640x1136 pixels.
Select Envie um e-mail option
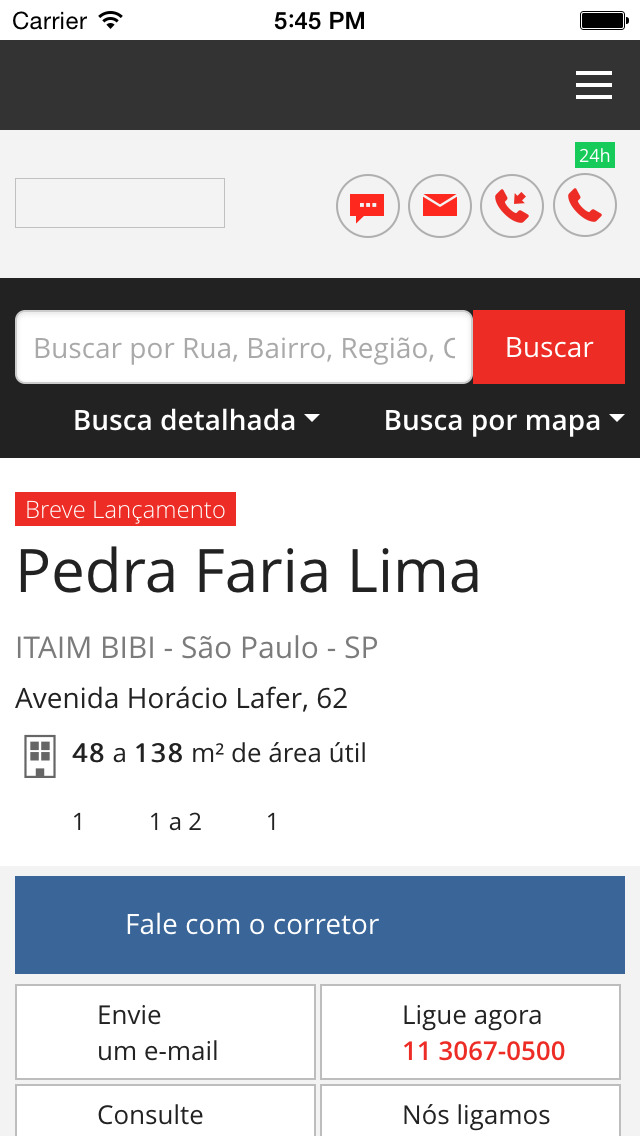(165, 1032)
